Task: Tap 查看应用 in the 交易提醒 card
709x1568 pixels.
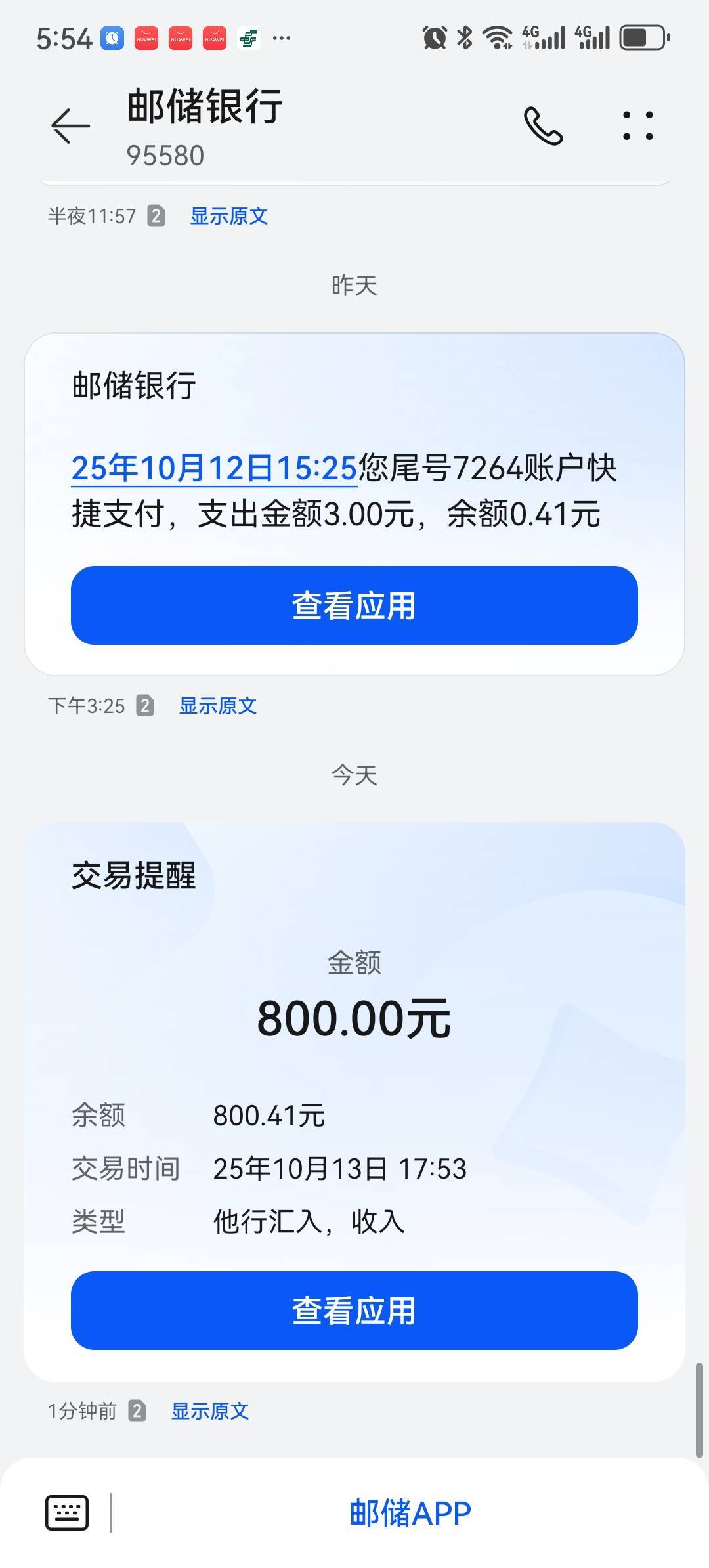Action: (x=354, y=1311)
